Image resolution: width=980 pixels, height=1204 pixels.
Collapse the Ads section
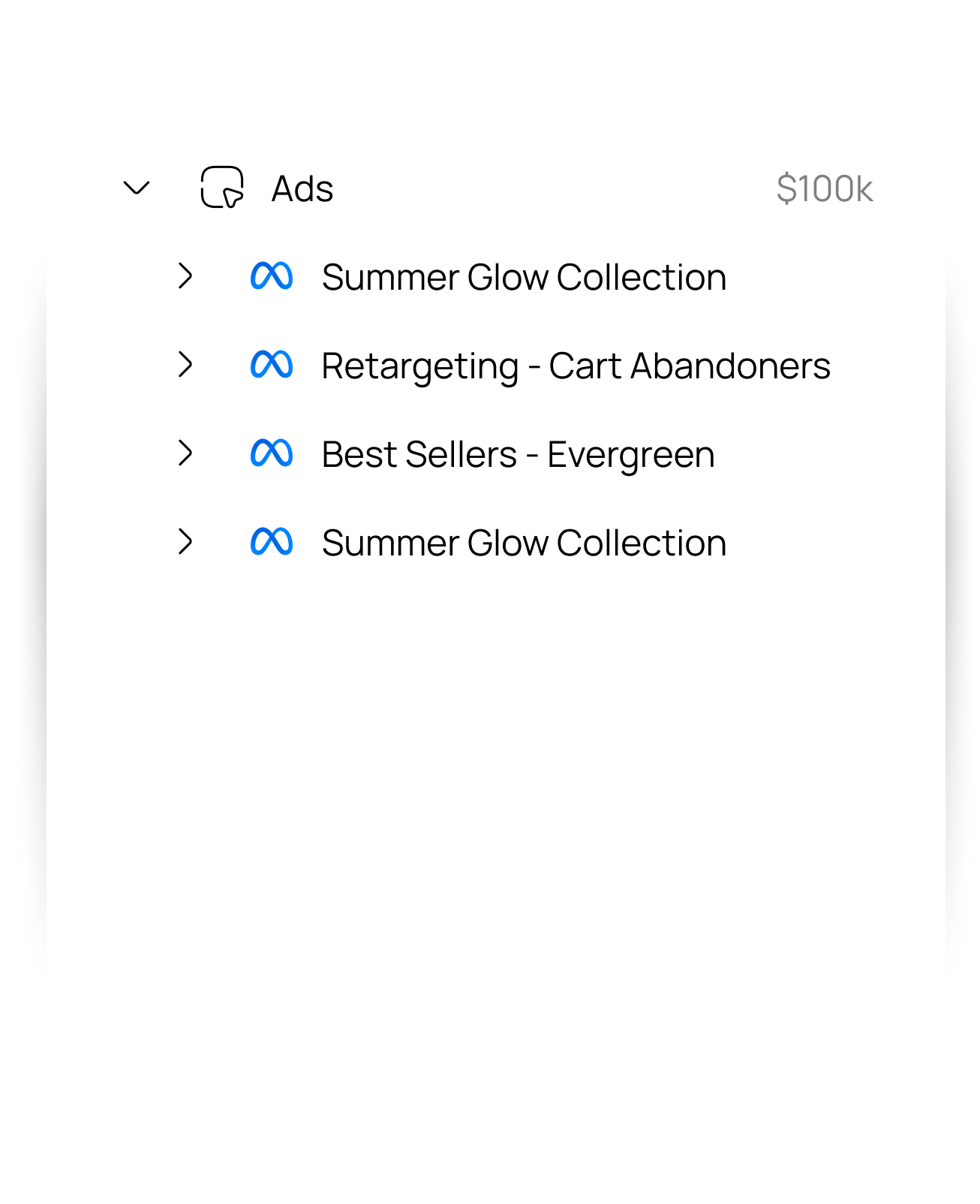(x=137, y=188)
